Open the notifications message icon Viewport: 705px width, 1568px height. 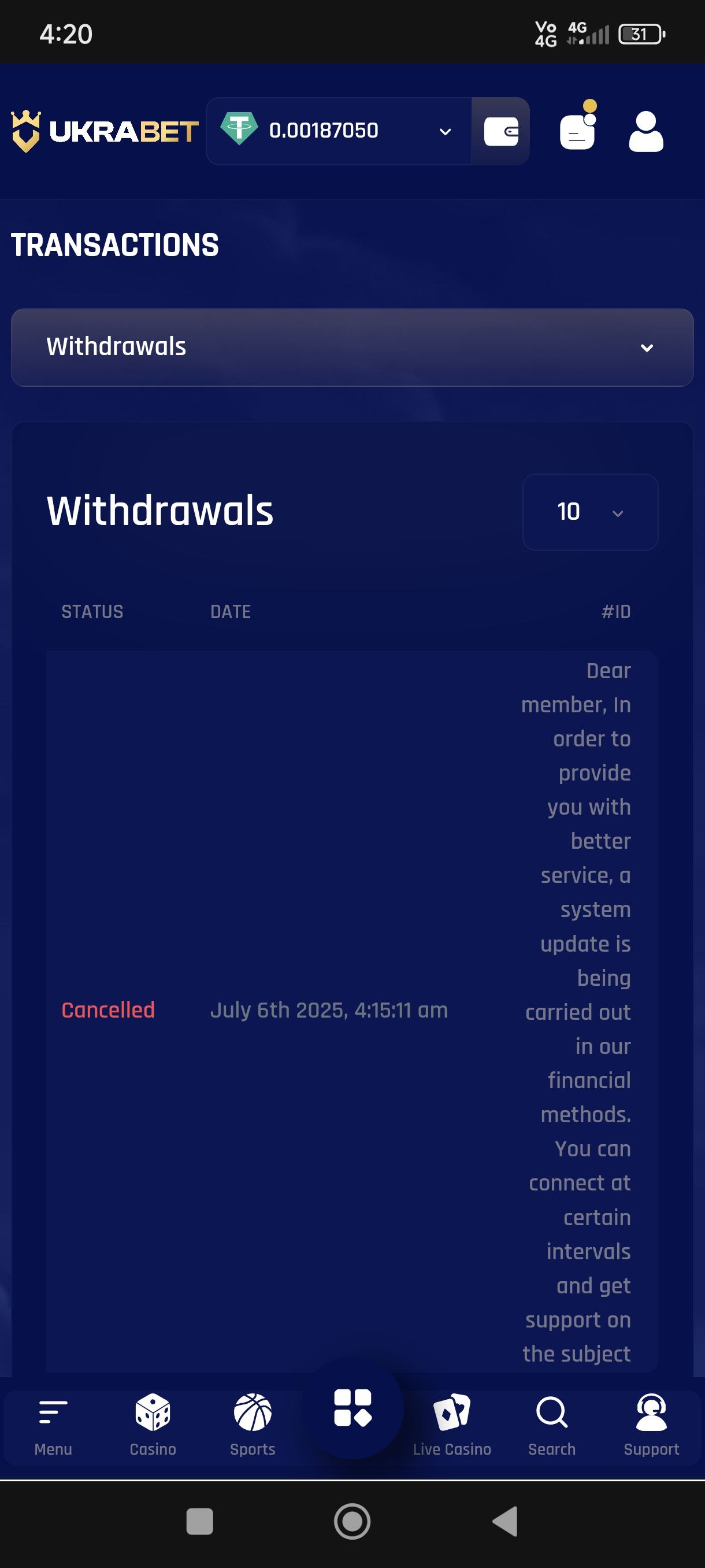577,130
